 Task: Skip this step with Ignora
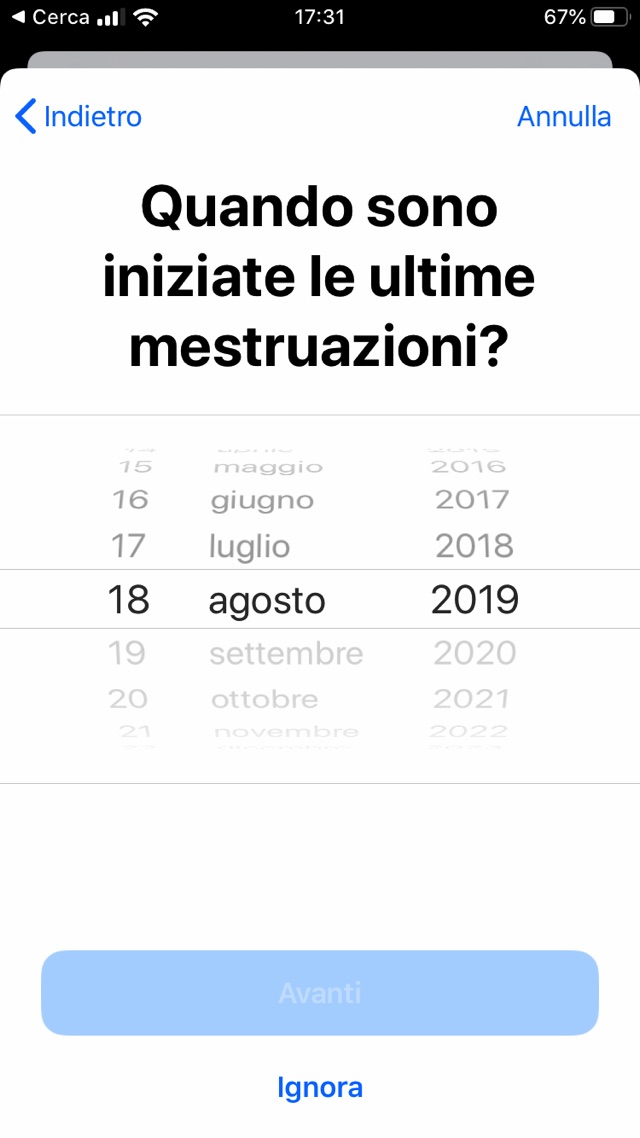coord(319,1087)
